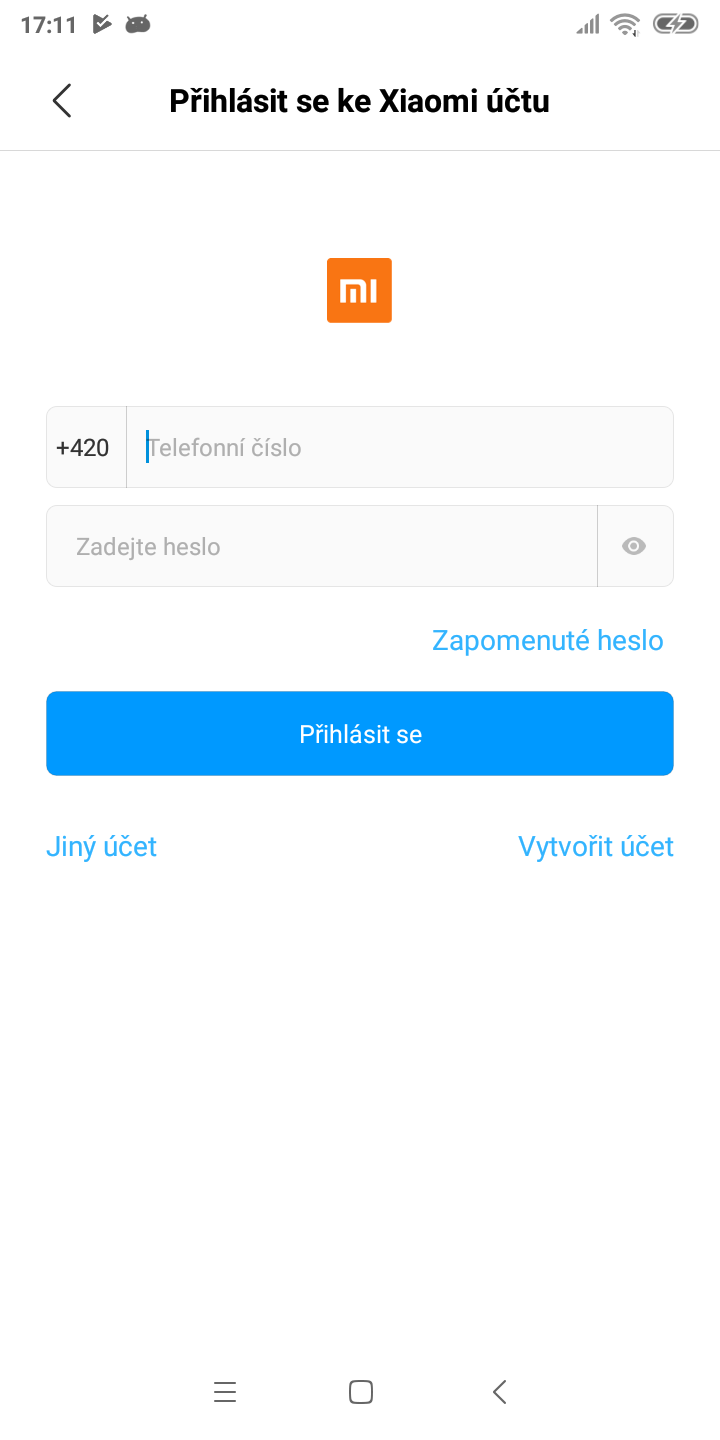Go to the home screen
Screen dimensions: 720x1440
point(360,1392)
